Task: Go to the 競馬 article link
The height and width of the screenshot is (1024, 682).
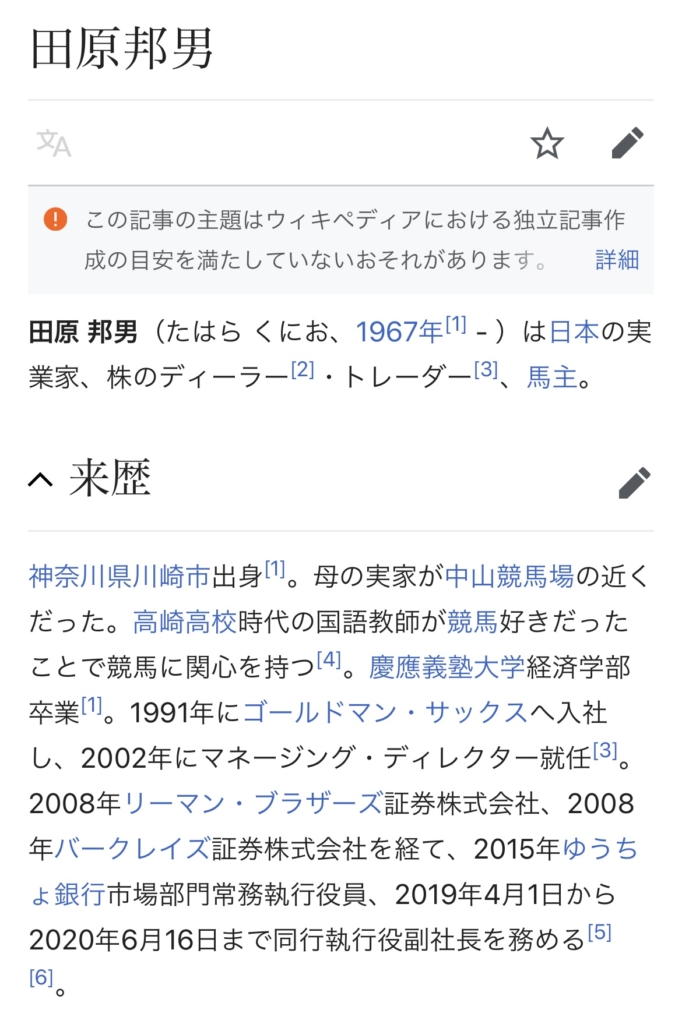Action: click(472, 622)
